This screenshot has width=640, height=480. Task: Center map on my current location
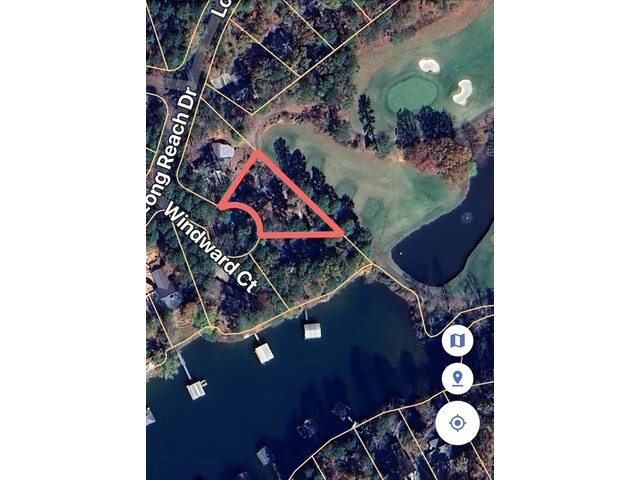457,423
